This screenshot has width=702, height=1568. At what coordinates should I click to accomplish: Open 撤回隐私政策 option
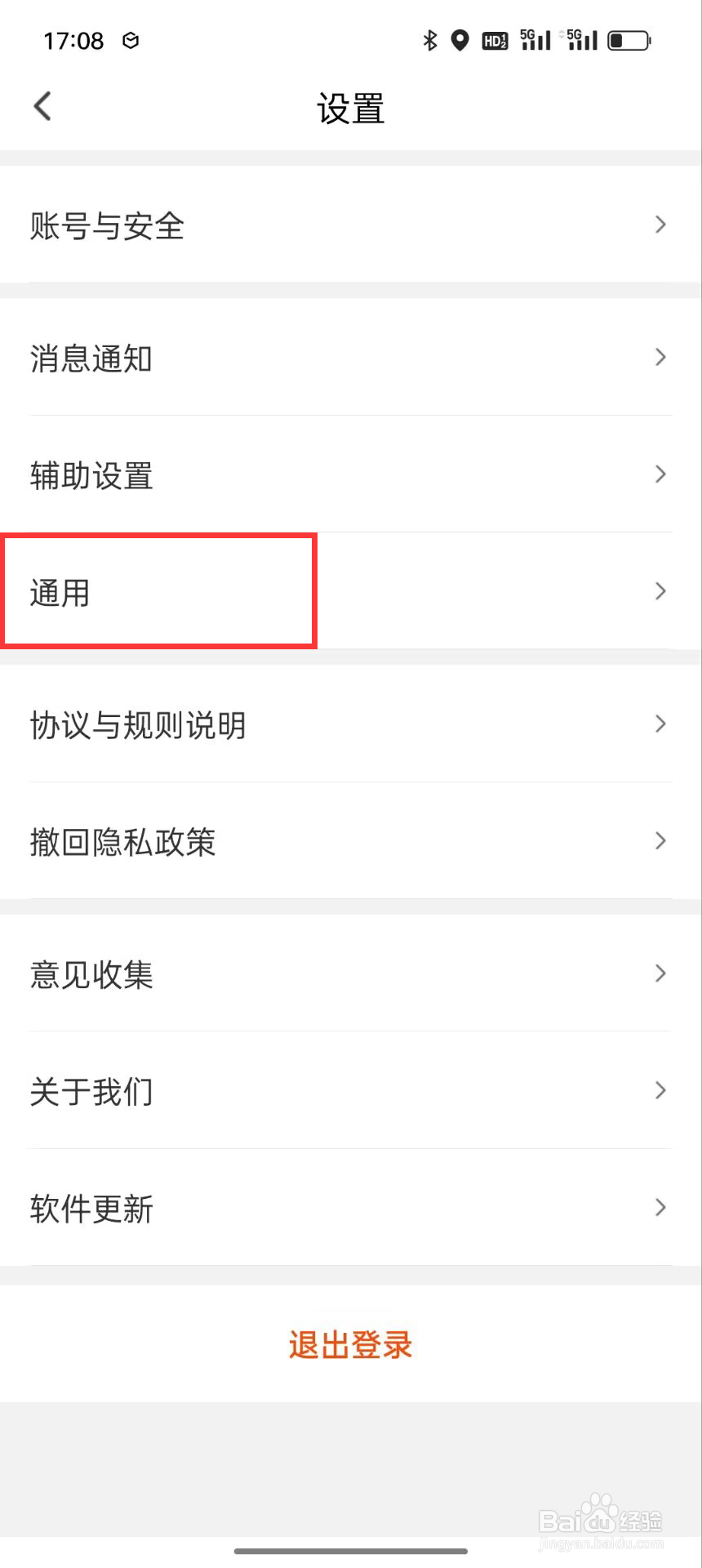click(x=351, y=841)
